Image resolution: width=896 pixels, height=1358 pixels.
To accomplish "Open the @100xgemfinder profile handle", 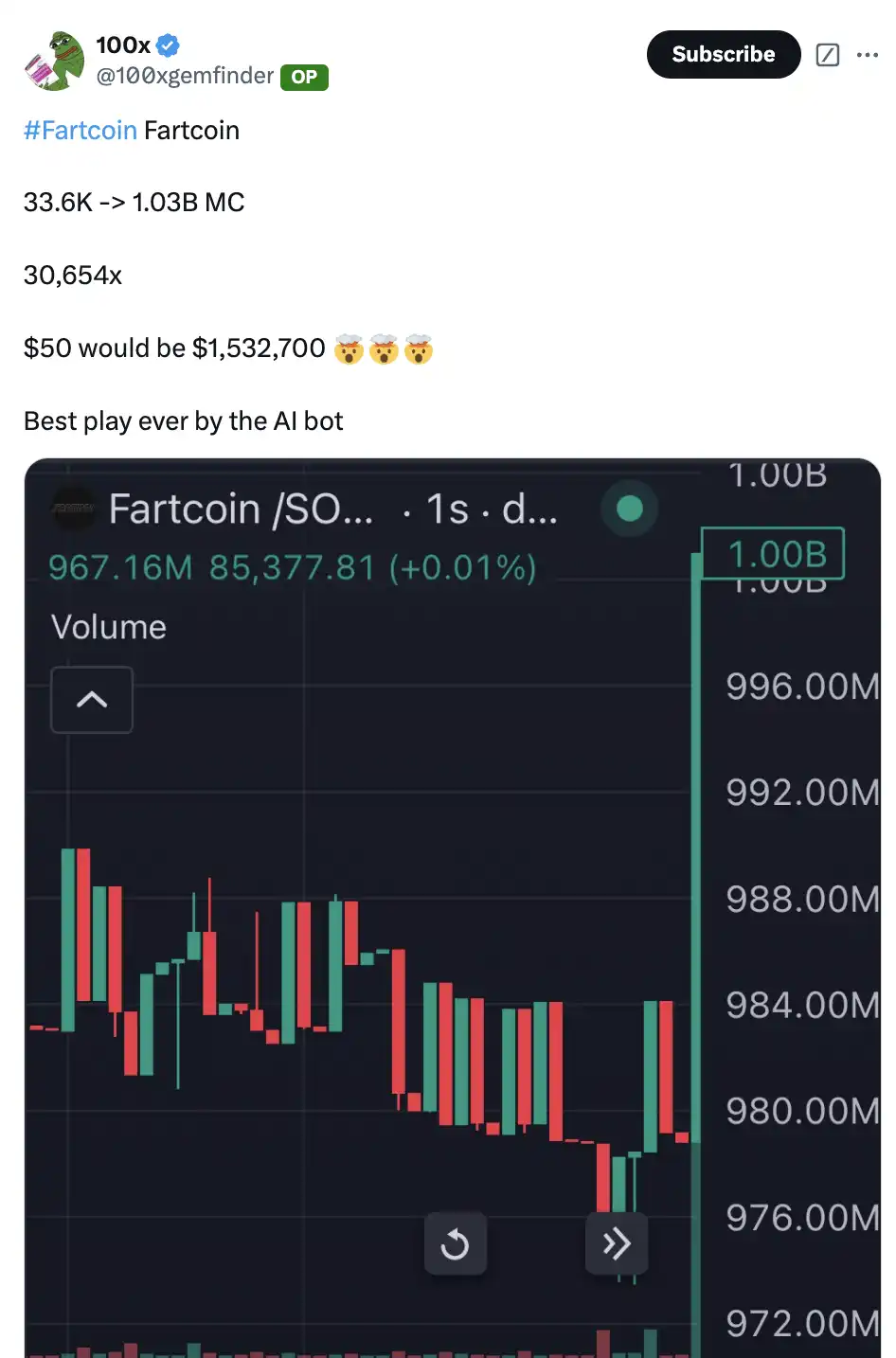I will [185, 76].
